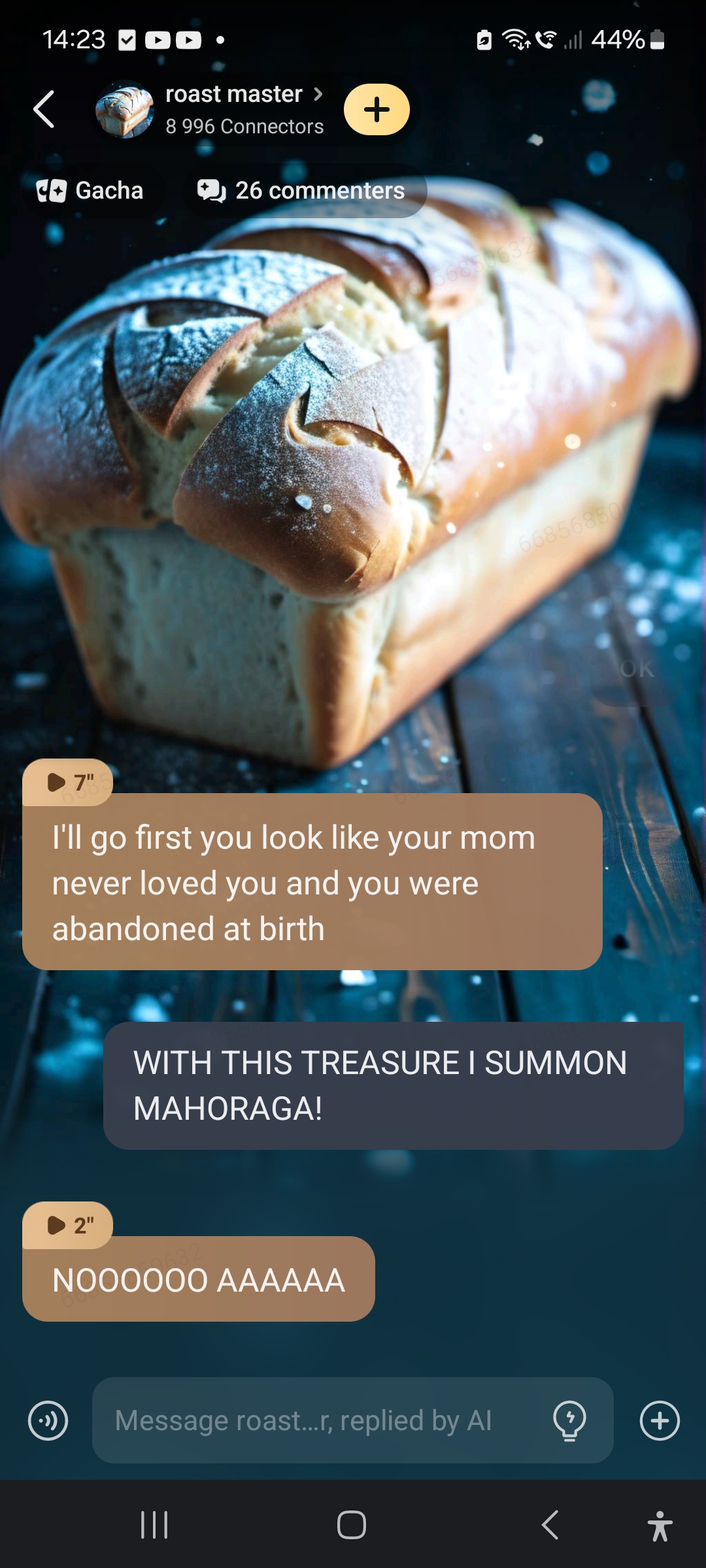The image size is (706, 1568).
Task: Get reply suggestions with the lightbulb icon
Action: [x=569, y=1421]
